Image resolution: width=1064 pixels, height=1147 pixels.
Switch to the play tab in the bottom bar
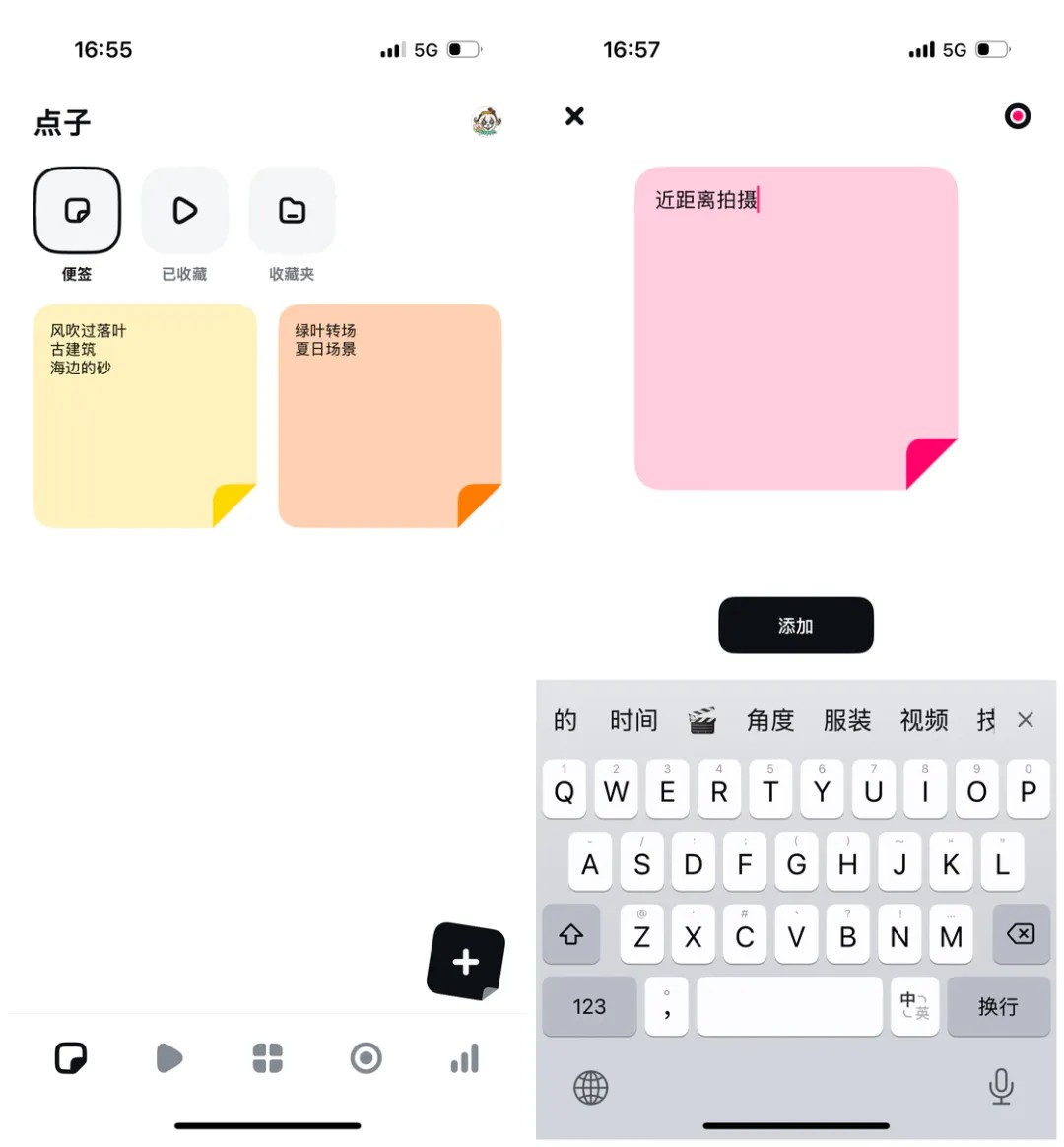point(169,1058)
